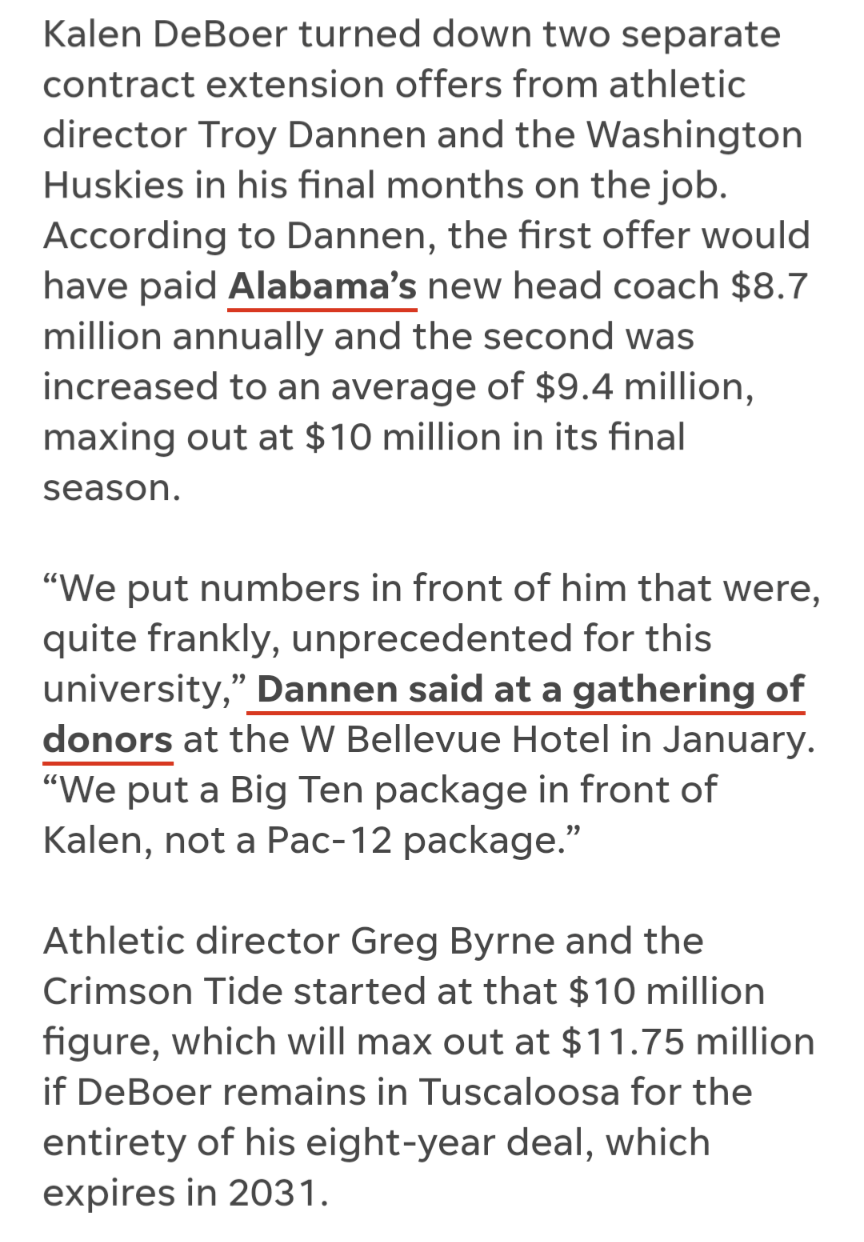Open the underlined Alabama's link
Image resolution: width=864 pixels, height=1242 pixels.
(322, 287)
